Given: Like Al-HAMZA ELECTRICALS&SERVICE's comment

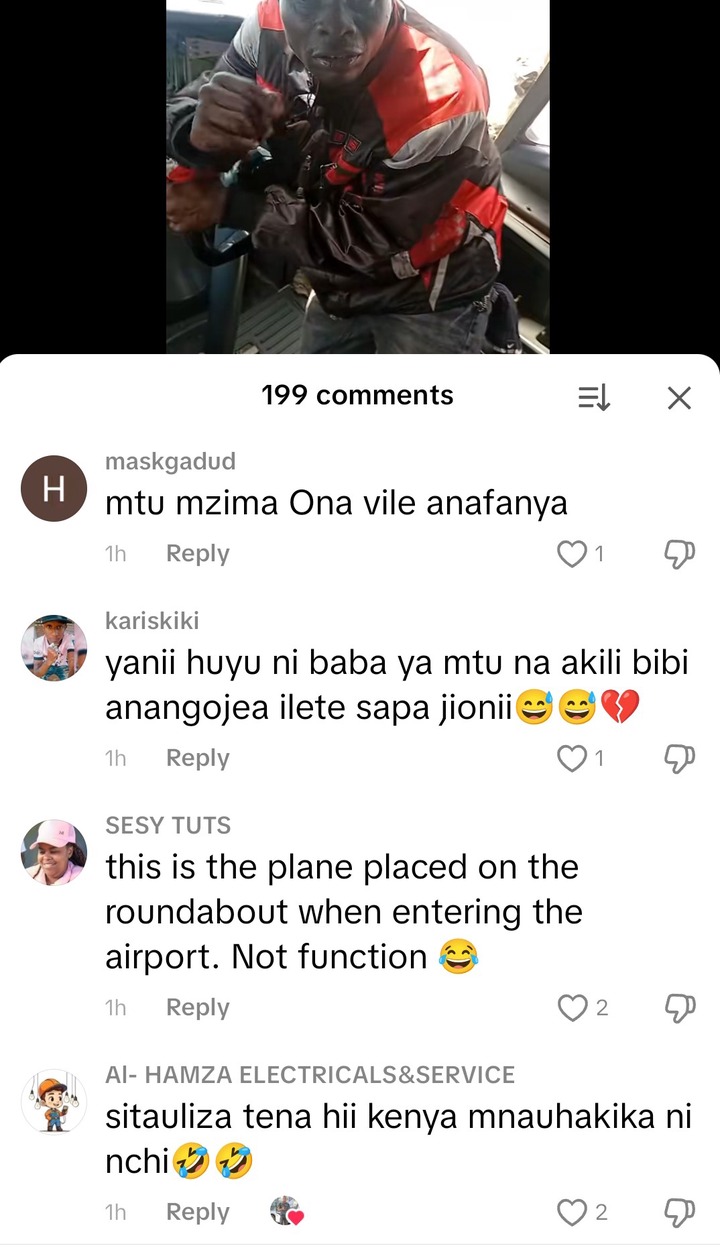Looking at the screenshot, I should tap(571, 1213).
